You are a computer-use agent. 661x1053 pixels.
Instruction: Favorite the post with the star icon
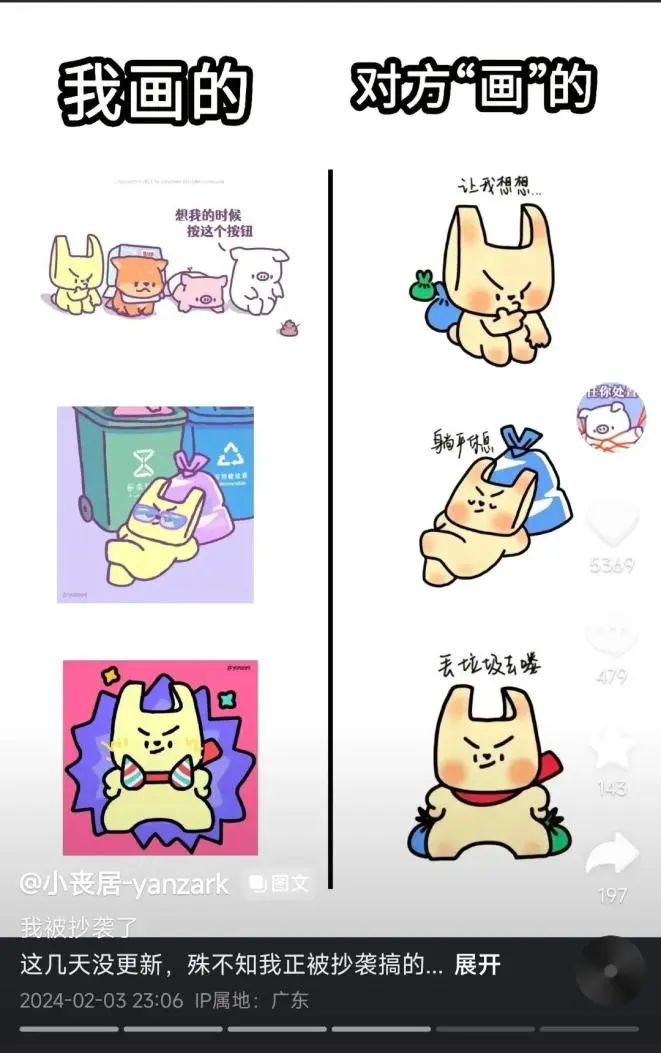[611, 747]
